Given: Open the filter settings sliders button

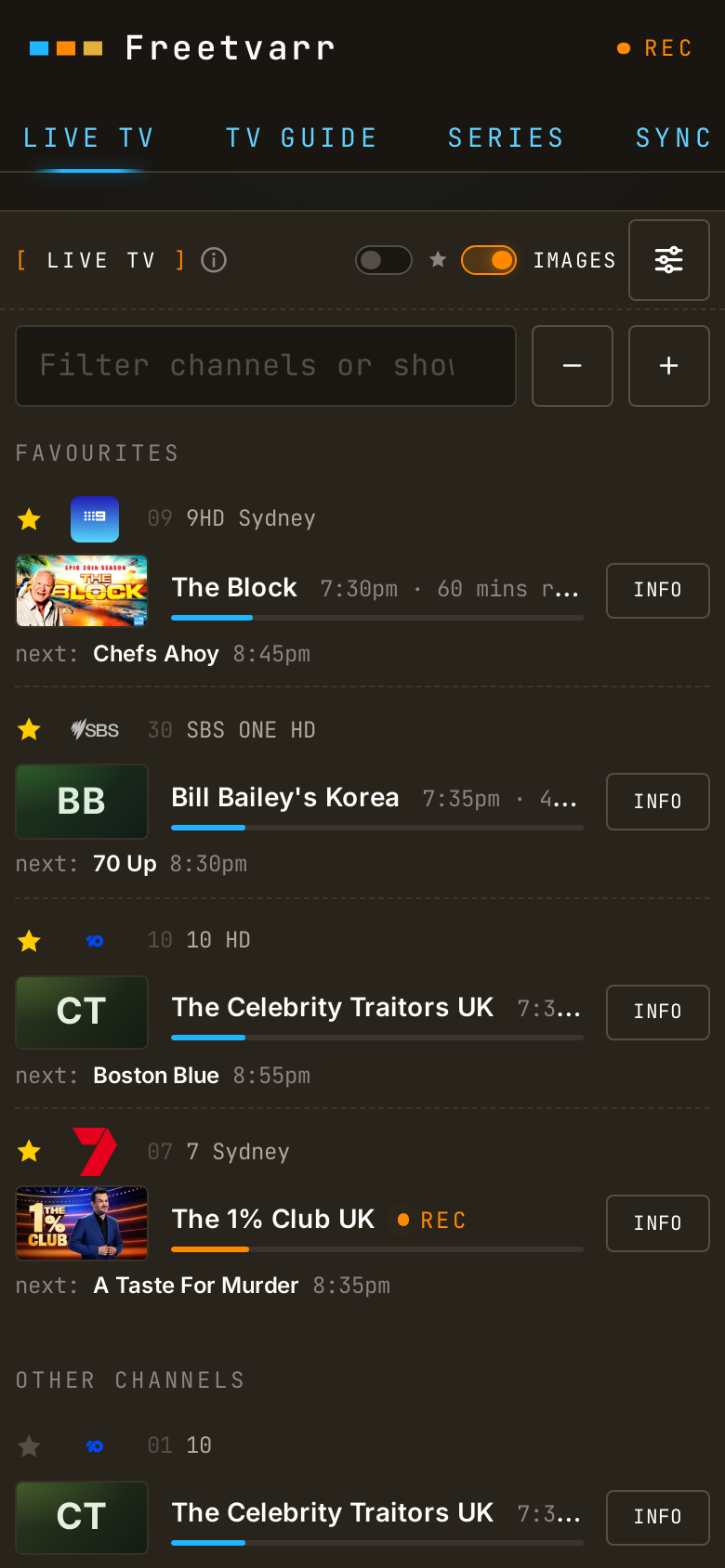Looking at the screenshot, I should click(669, 260).
